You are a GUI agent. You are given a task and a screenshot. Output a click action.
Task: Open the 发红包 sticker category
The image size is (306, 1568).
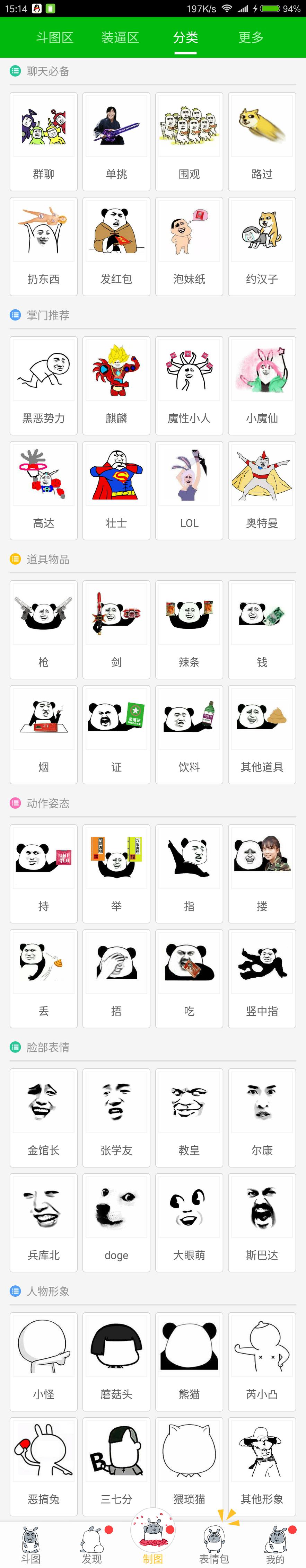pyautogui.click(x=116, y=246)
